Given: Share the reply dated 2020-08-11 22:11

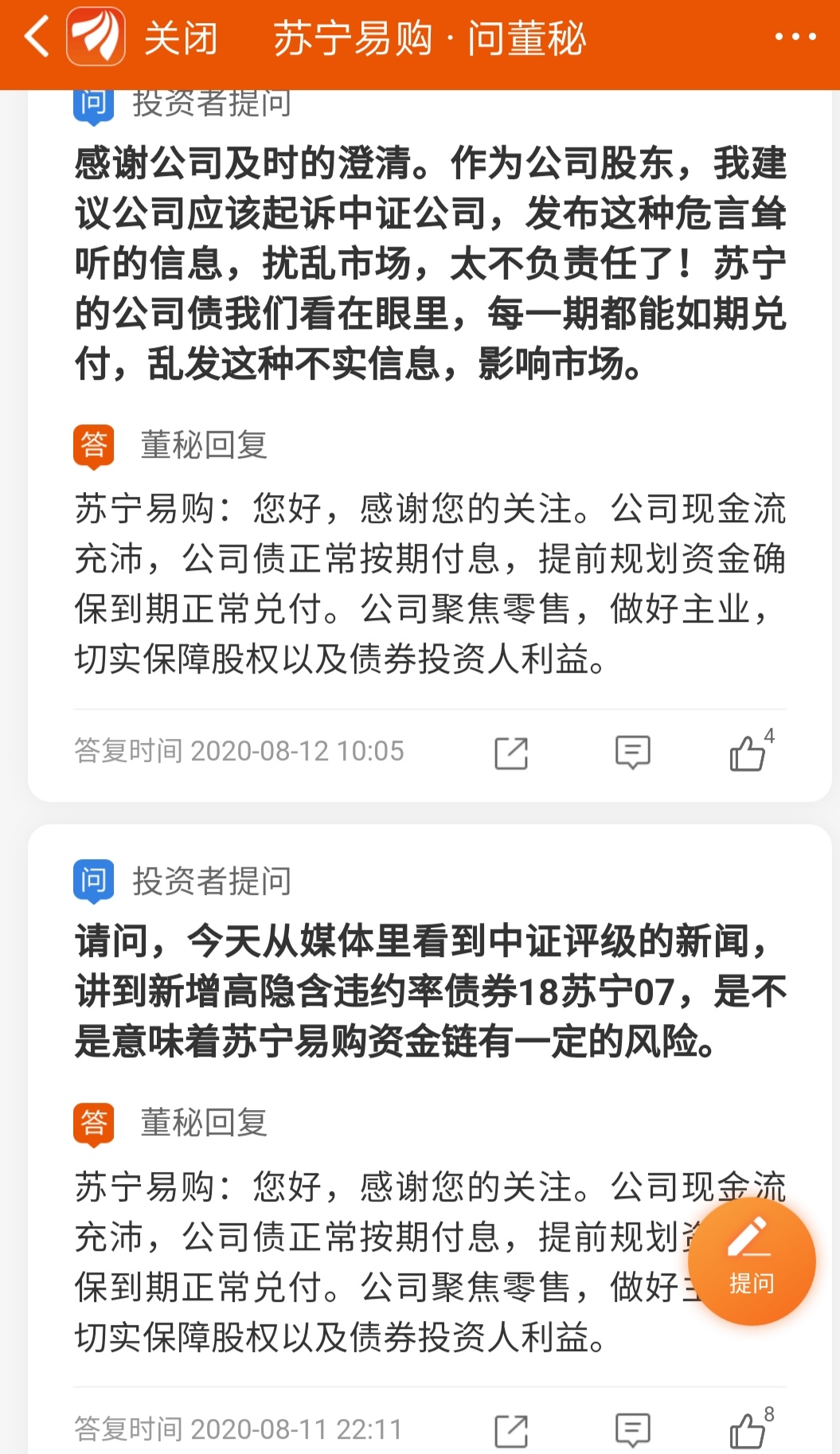Looking at the screenshot, I should point(511,1431).
